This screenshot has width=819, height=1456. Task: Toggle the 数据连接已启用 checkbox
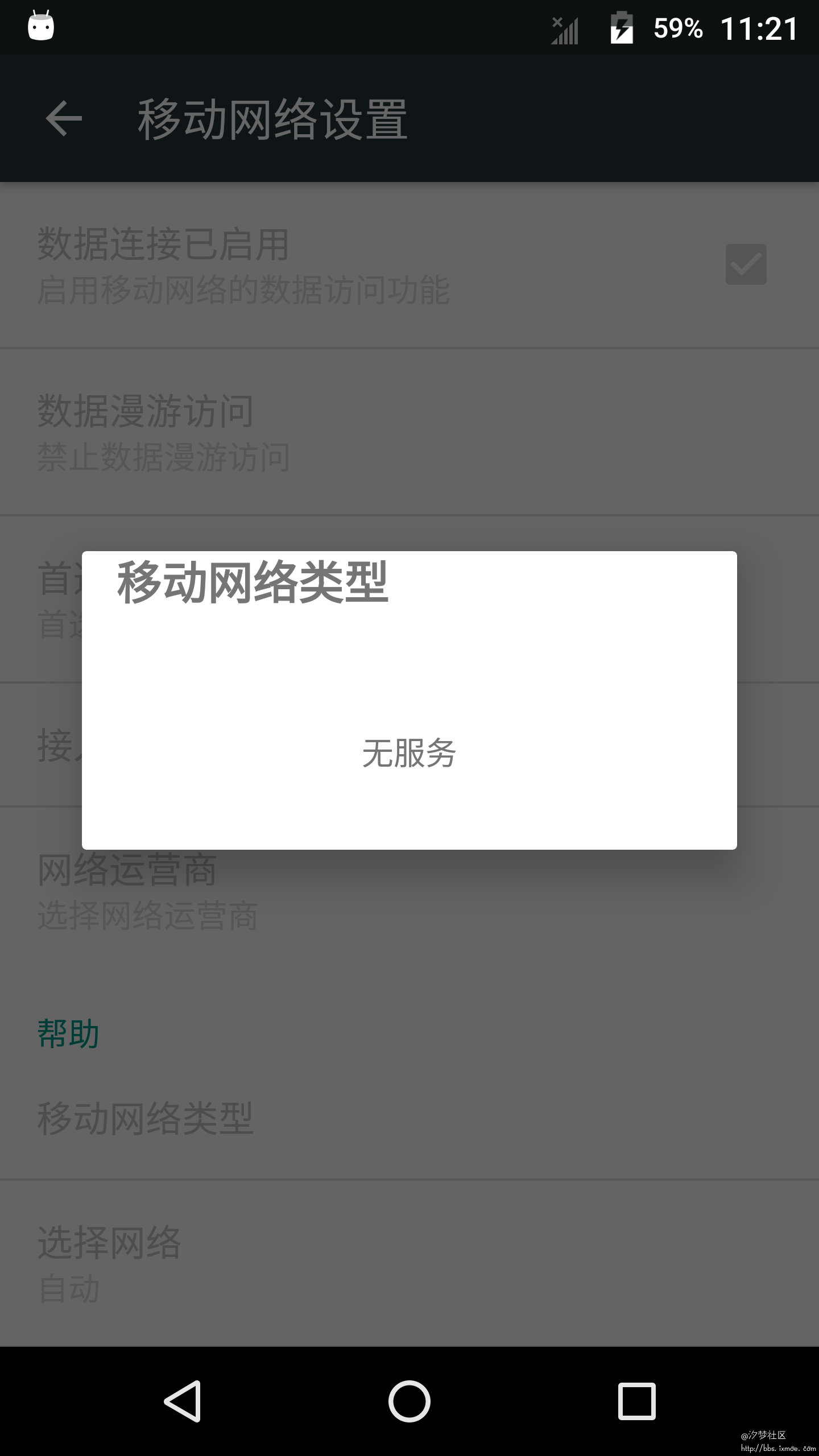point(746,264)
